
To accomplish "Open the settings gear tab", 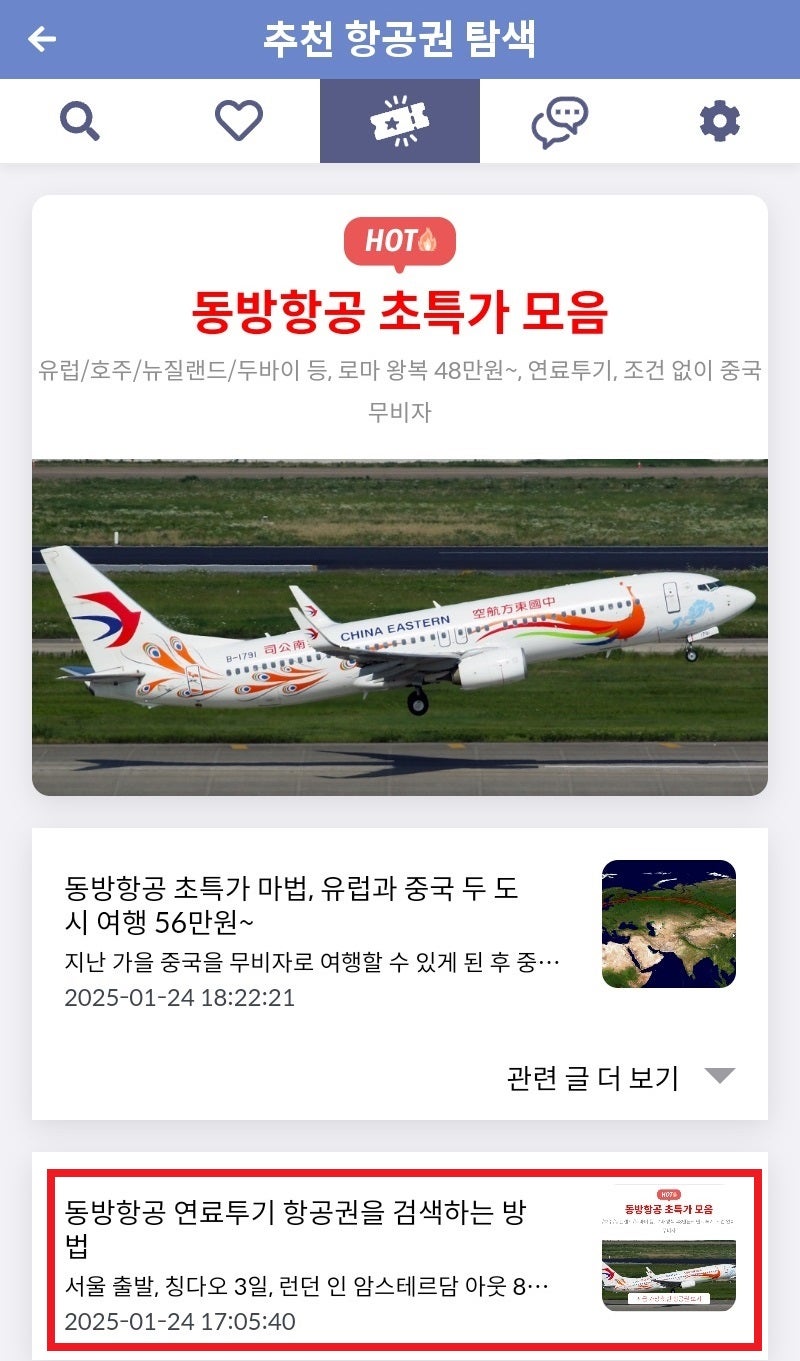I will point(719,121).
